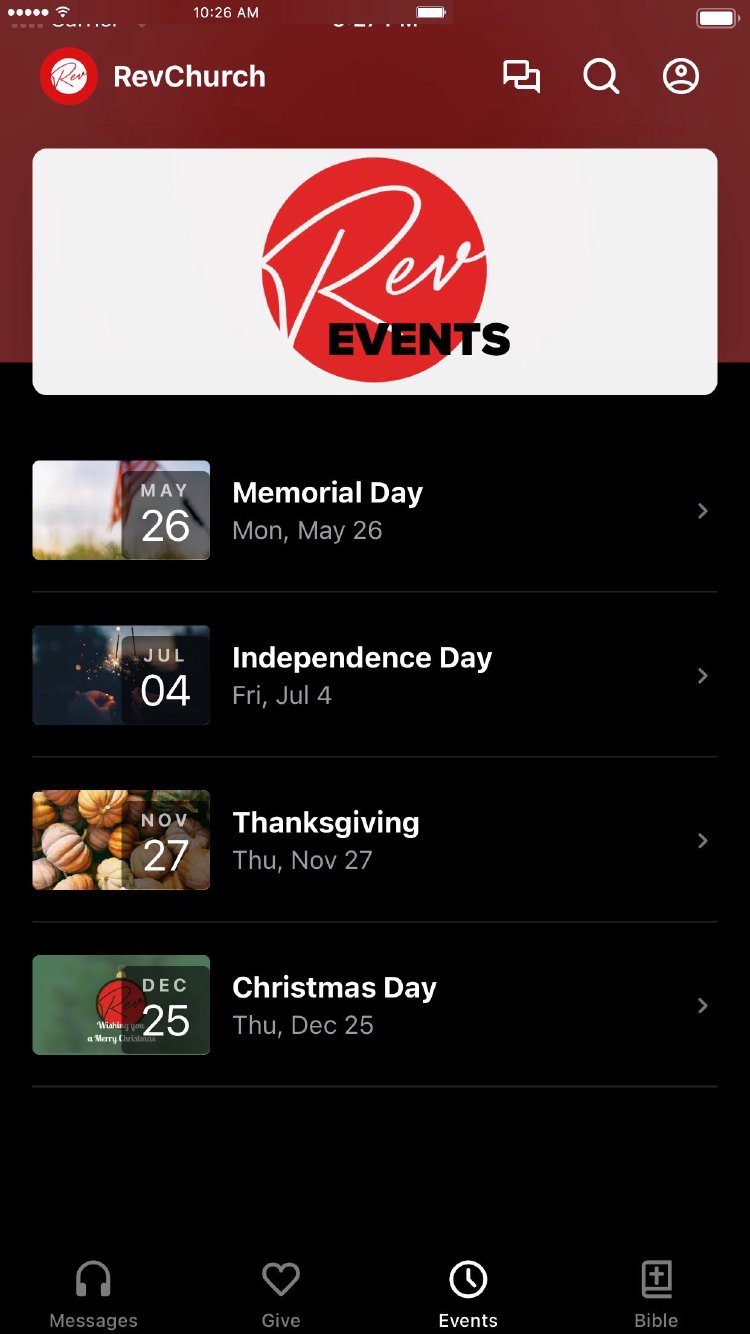Select the Thanksgiving event row
This screenshot has width=750, height=1334.
[375, 840]
